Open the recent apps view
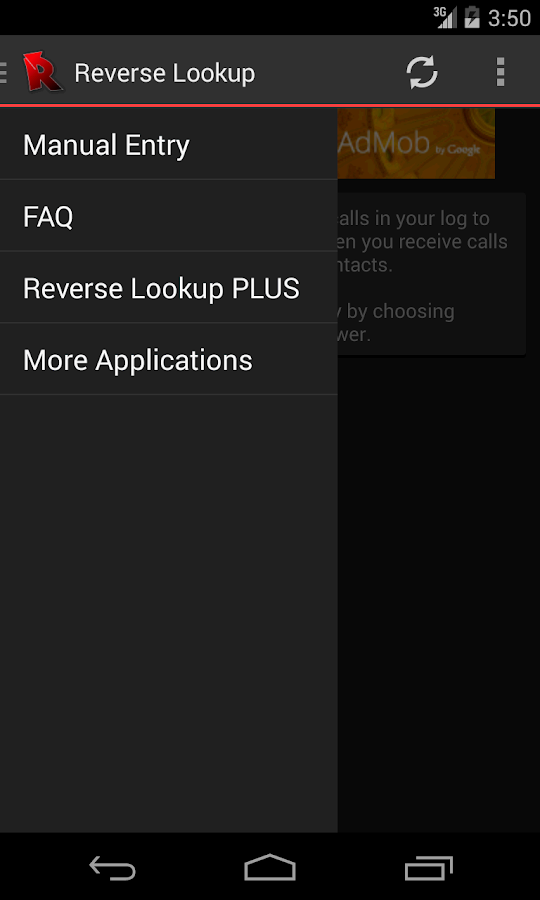This screenshot has width=540, height=900. [x=429, y=867]
